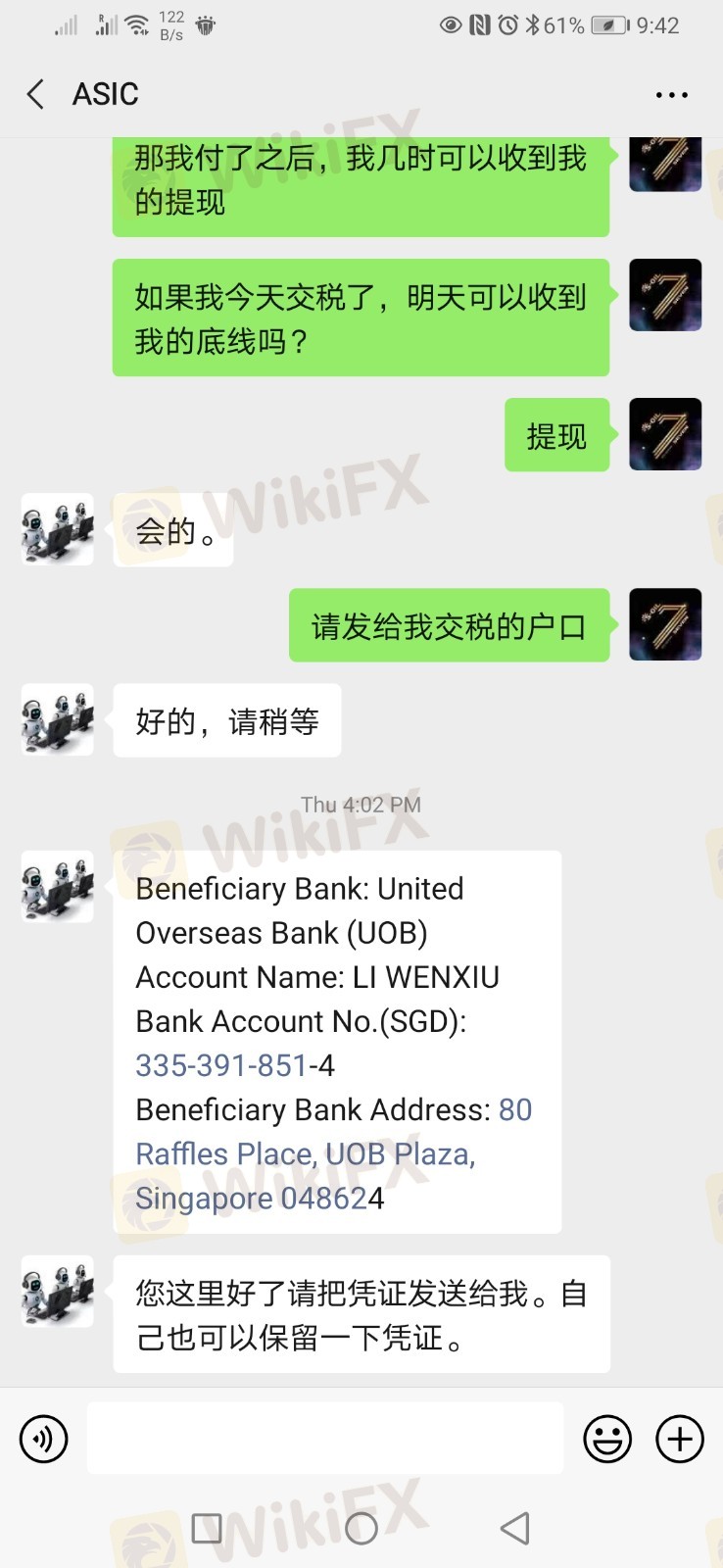Open the three-dot chat options menu
The image size is (723, 1568).
click(x=672, y=95)
